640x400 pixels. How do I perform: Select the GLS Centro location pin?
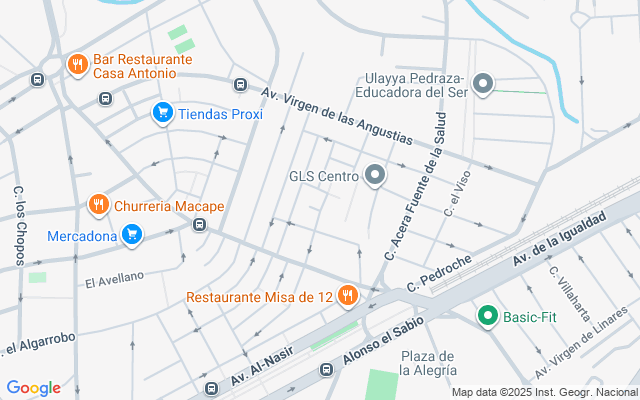[x=375, y=176]
